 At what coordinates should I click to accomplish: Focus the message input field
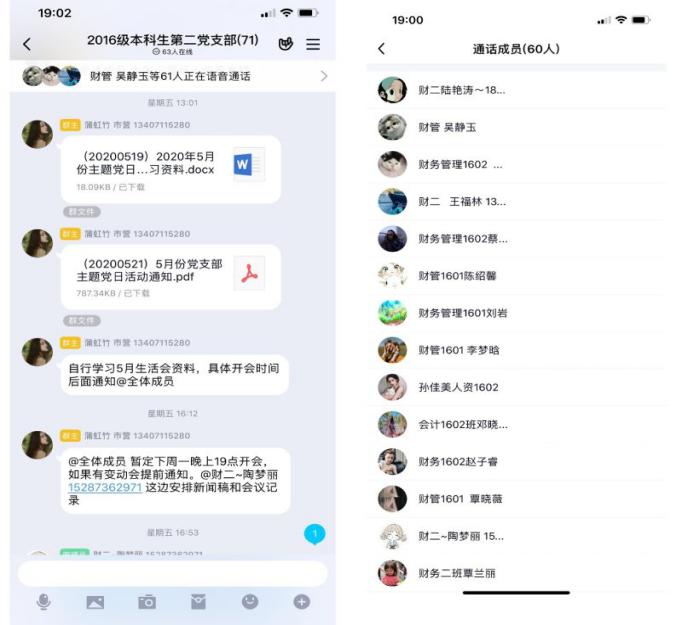(x=172, y=573)
